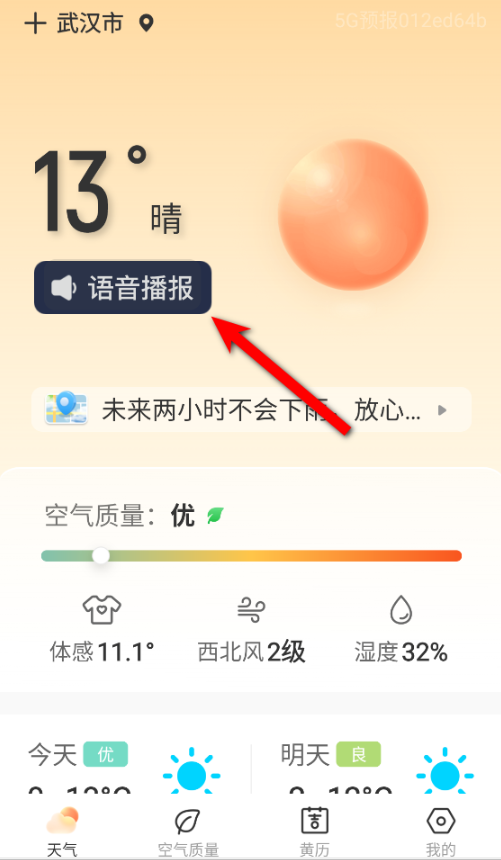This screenshot has height=860, width=501.
Task: Open 今天 forecast card
Action: coord(126,767)
